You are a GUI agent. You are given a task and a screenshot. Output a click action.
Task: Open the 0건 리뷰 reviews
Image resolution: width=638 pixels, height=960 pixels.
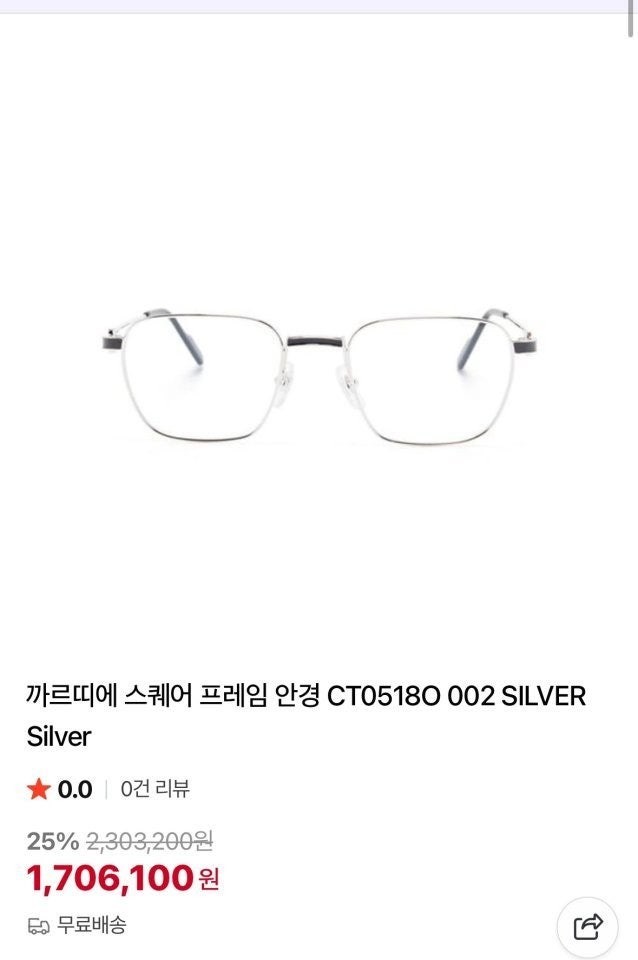click(x=155, y=789)
